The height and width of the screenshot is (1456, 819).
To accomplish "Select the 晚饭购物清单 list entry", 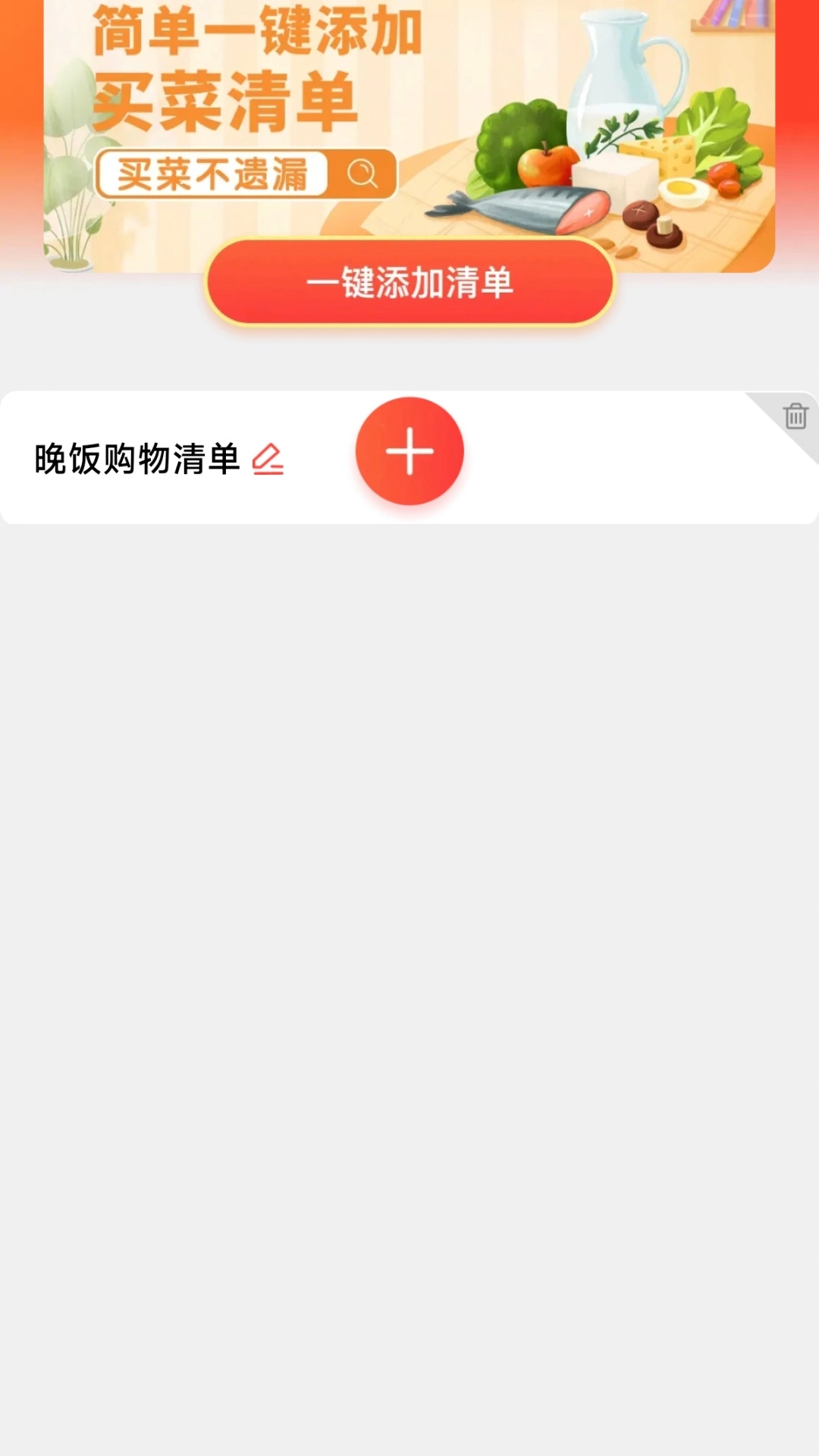I will tap(136, 456).
